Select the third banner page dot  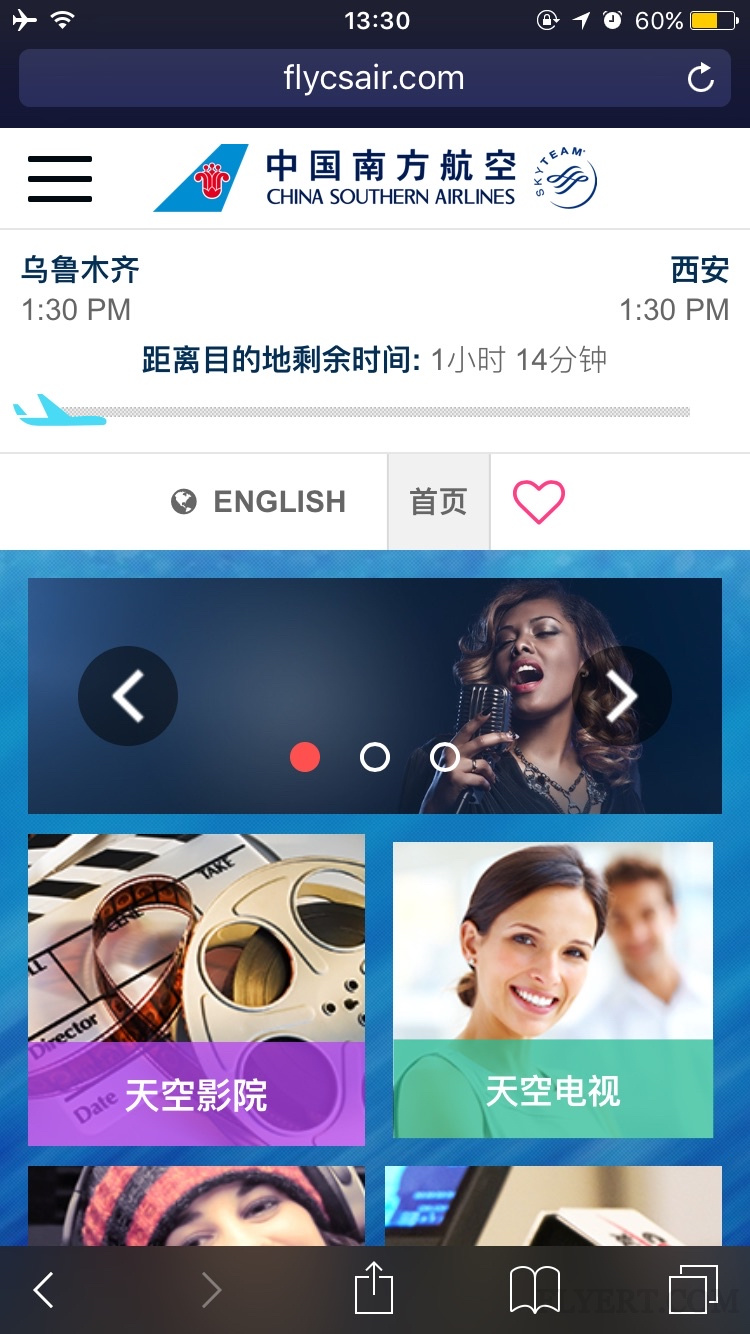pyautogui.click(x=444, y=757)
